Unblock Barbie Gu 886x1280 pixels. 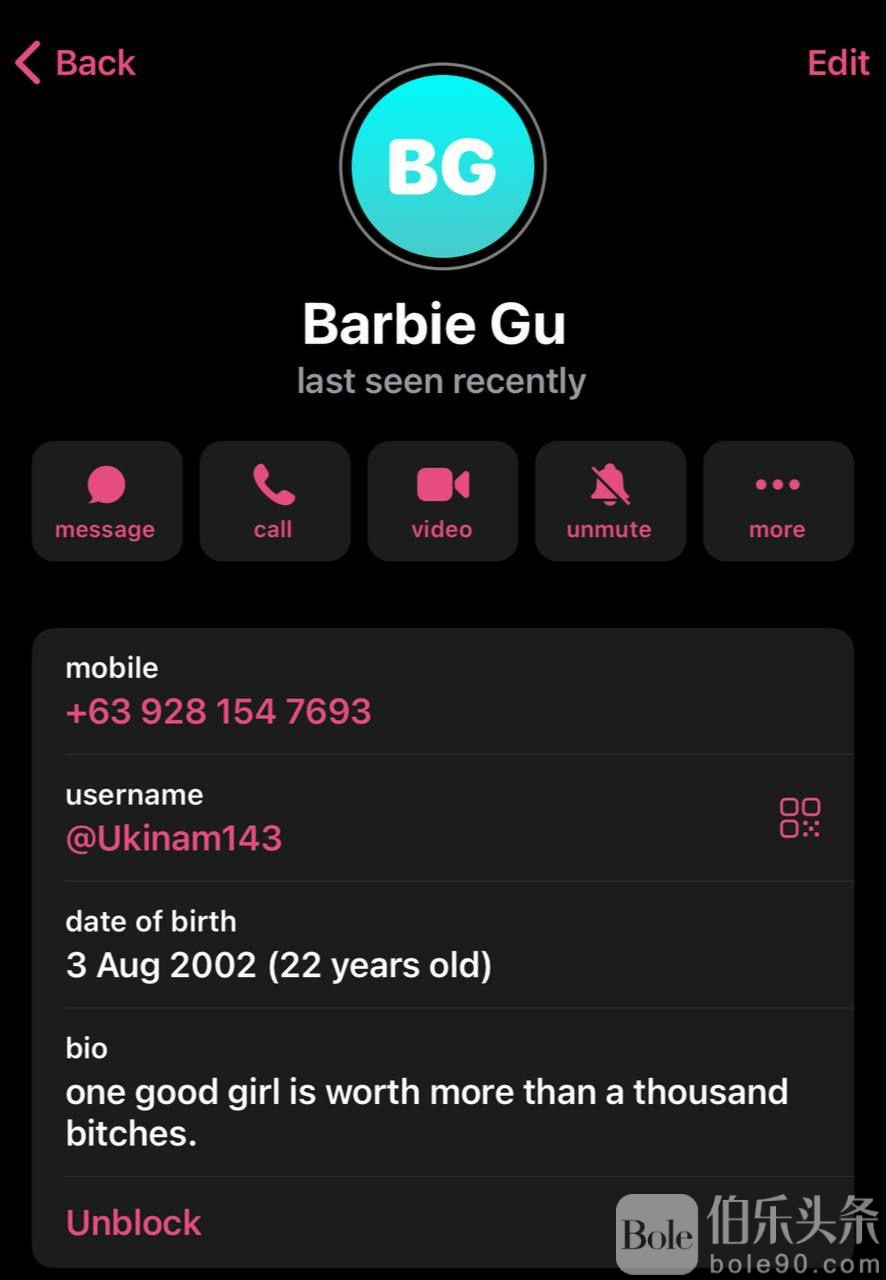[x=134, y=1222]
